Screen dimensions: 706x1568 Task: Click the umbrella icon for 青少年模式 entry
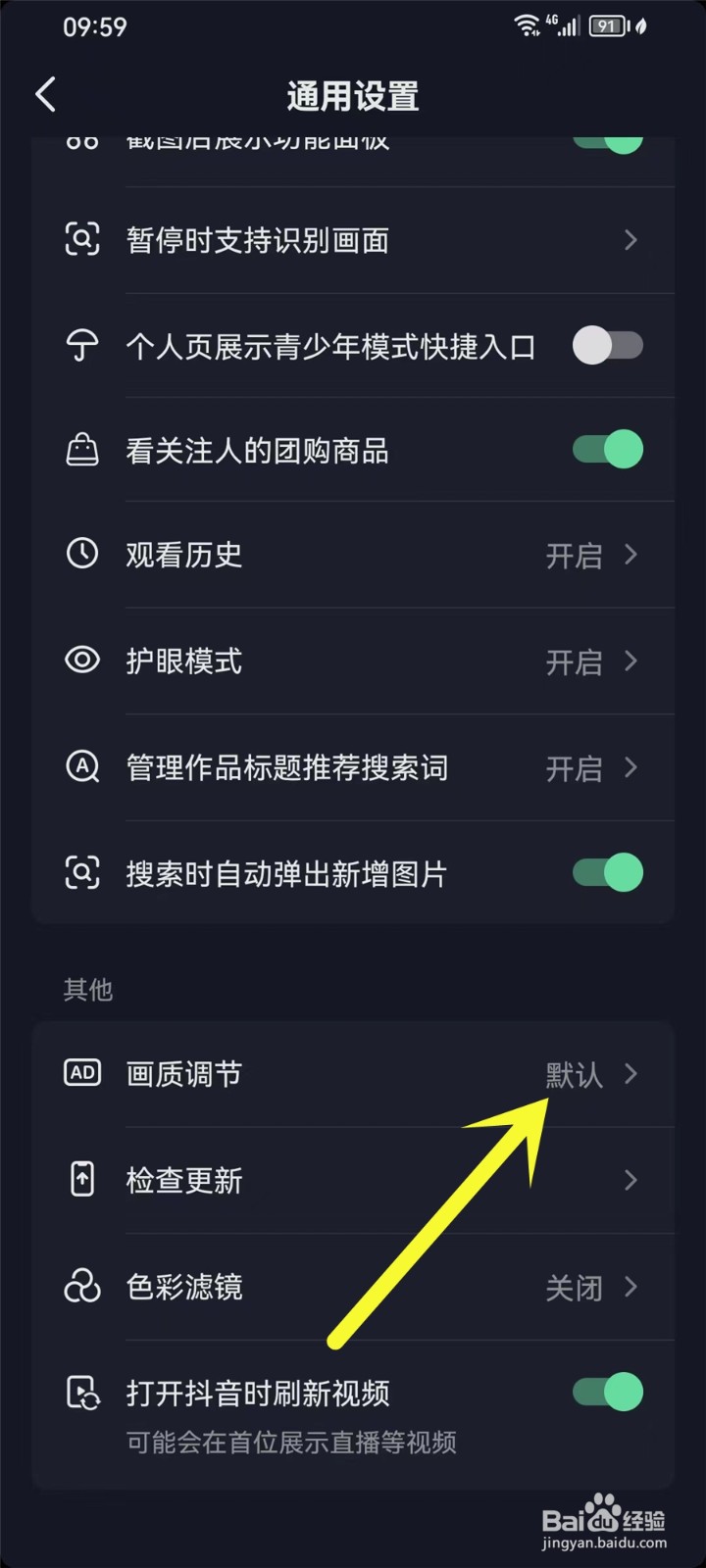point(82,345)
